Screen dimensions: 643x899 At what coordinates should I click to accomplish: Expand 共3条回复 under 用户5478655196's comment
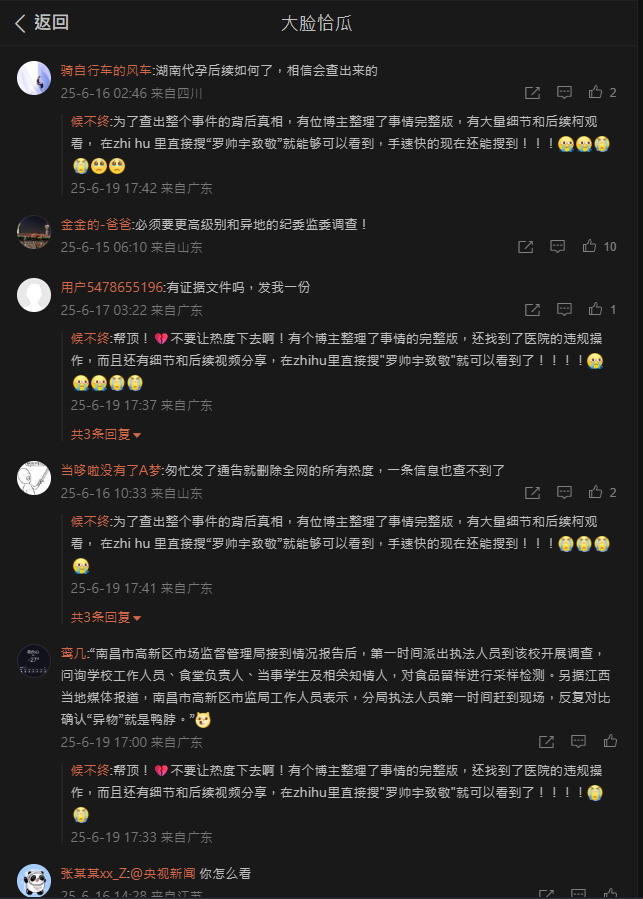click(x=105, y=435)
